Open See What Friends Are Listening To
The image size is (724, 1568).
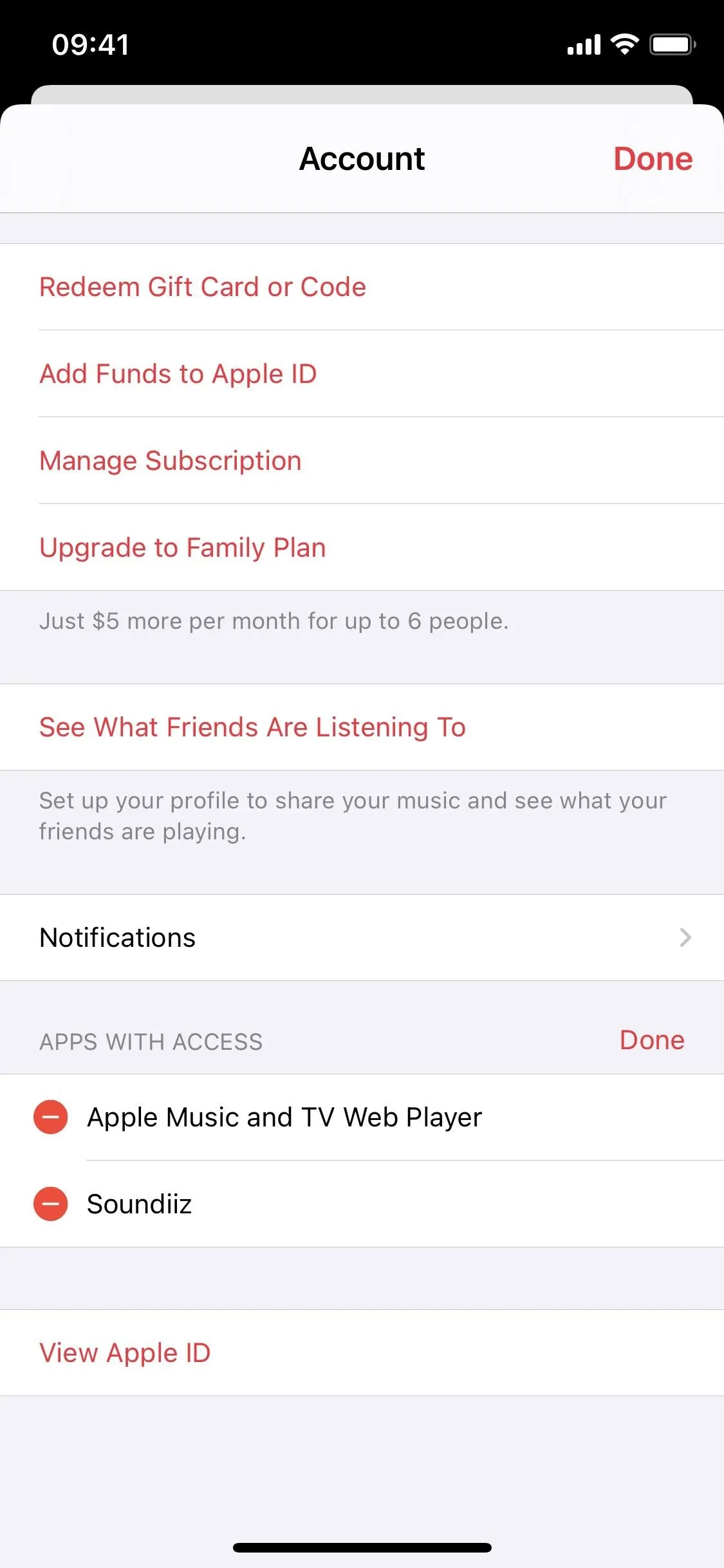click(x=362, y=727)
